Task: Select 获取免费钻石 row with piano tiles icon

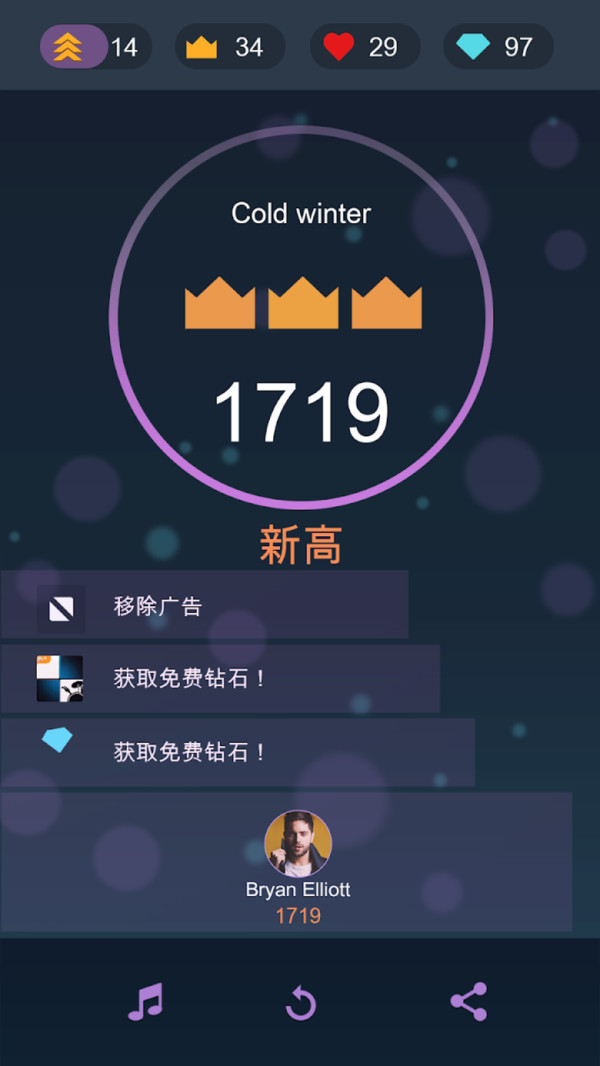Action: [x=220, y=679]
